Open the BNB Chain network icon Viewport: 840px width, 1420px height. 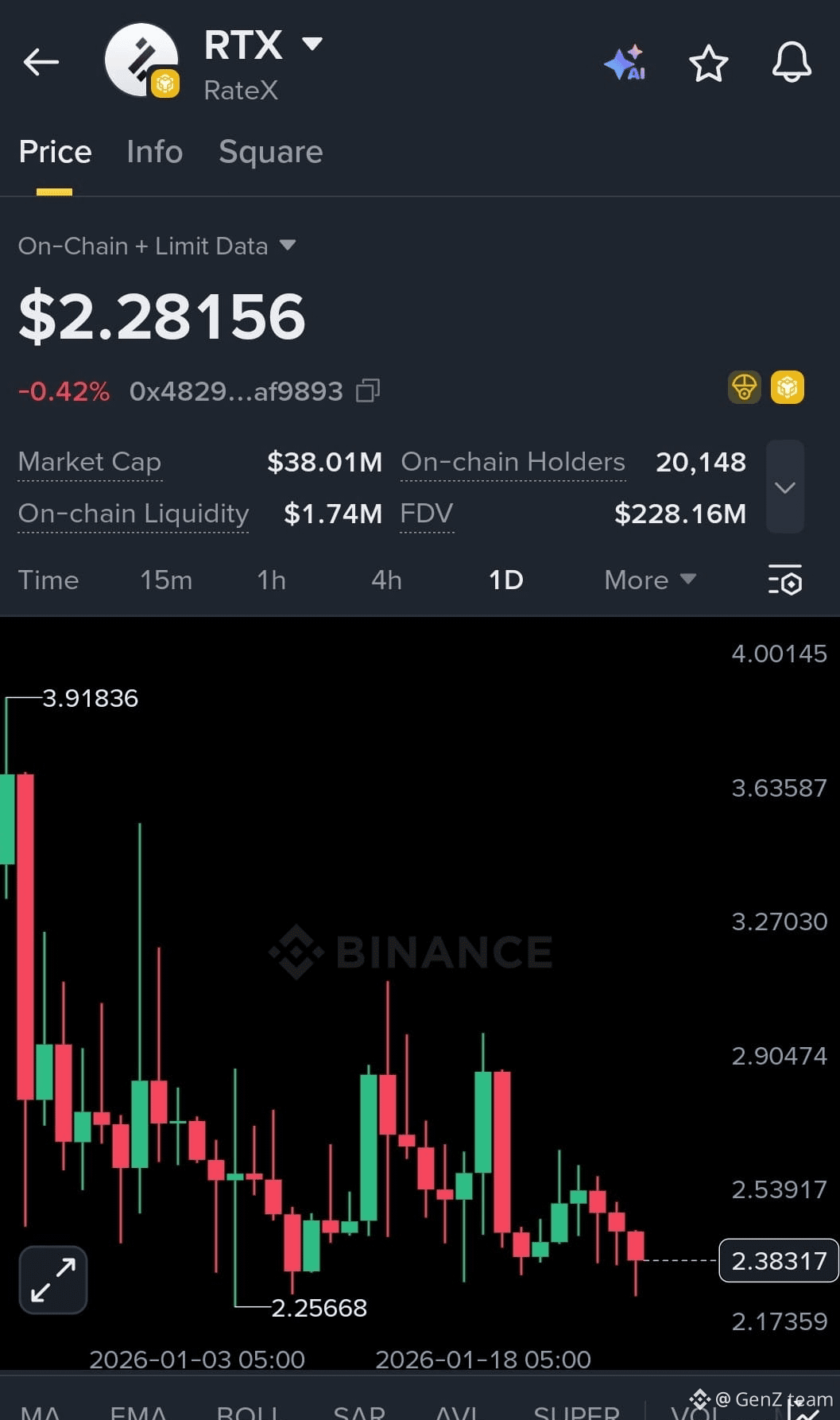coord(787,387)
